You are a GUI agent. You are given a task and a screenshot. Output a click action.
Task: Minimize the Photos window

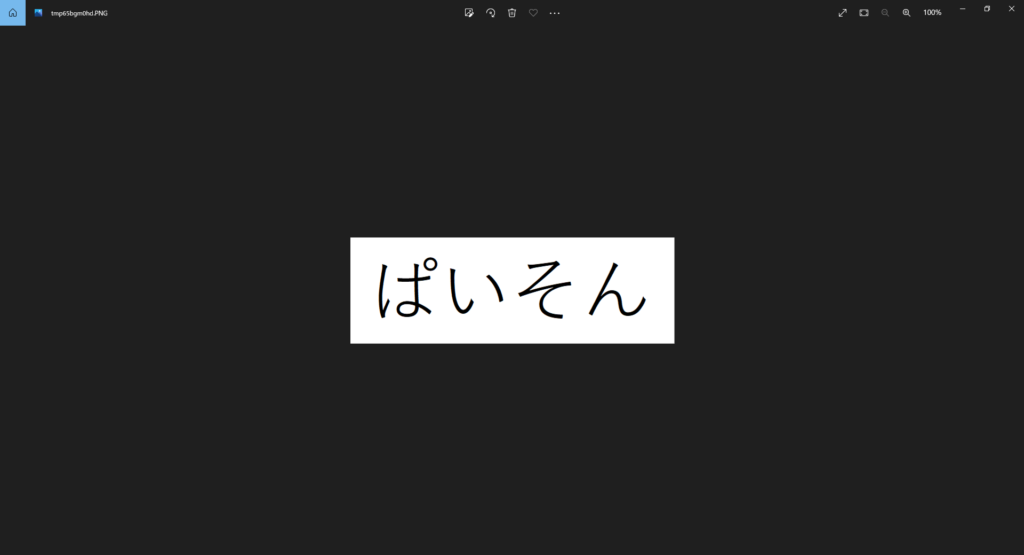pos(962,8)
